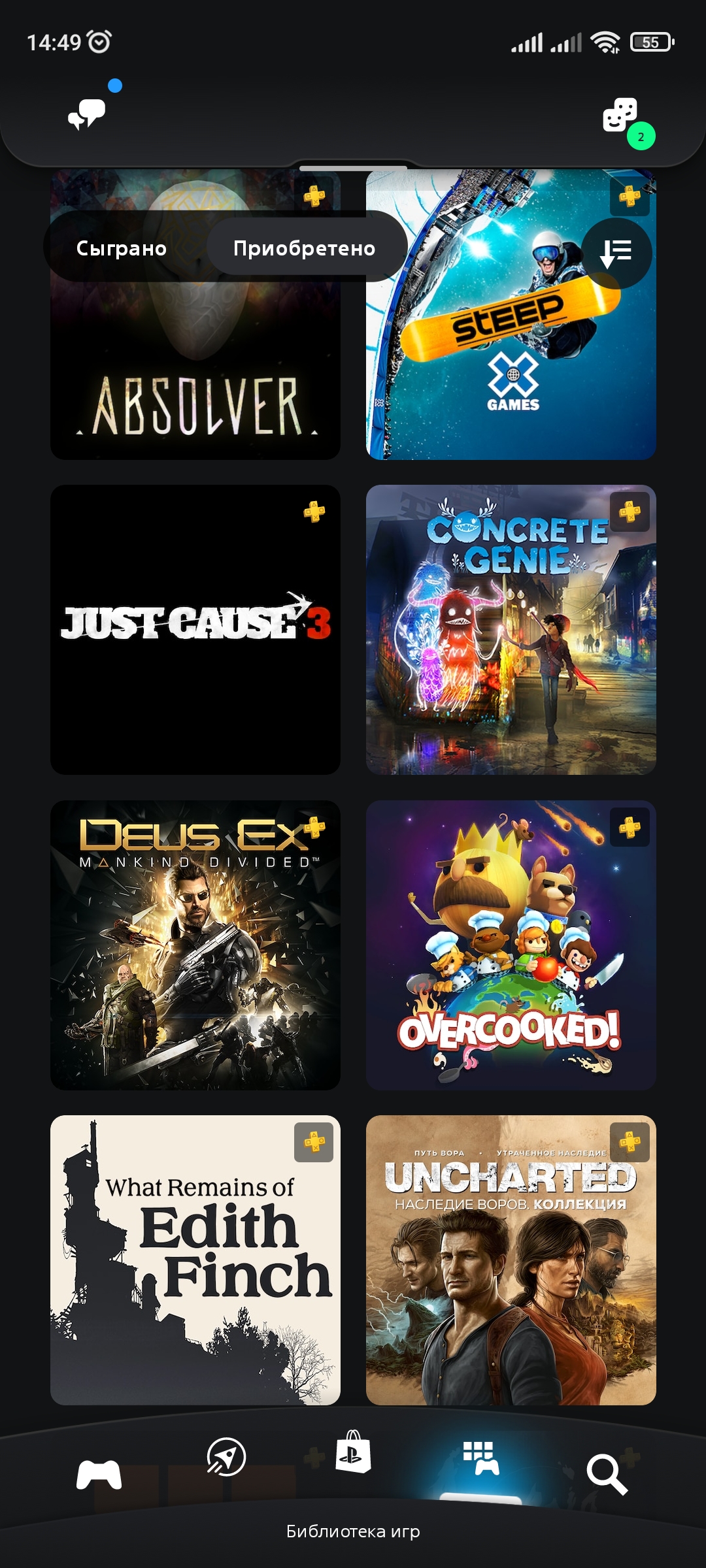The width and height of the screenshot is (706, 1568).
Task: Open the Overcooked! game tile
Action: coord(511,945)
